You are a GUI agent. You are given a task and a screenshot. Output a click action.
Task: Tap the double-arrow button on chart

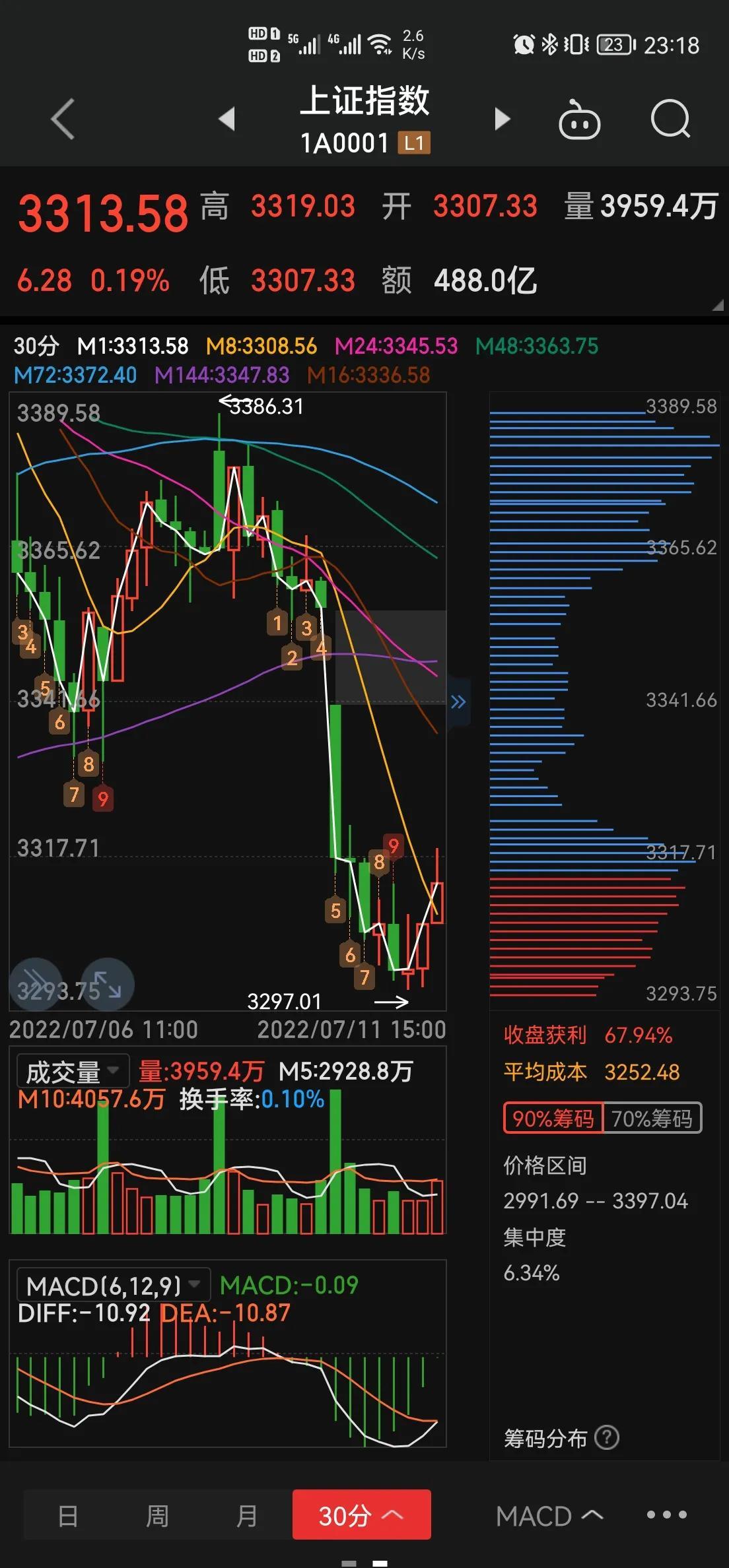(36, 985)
